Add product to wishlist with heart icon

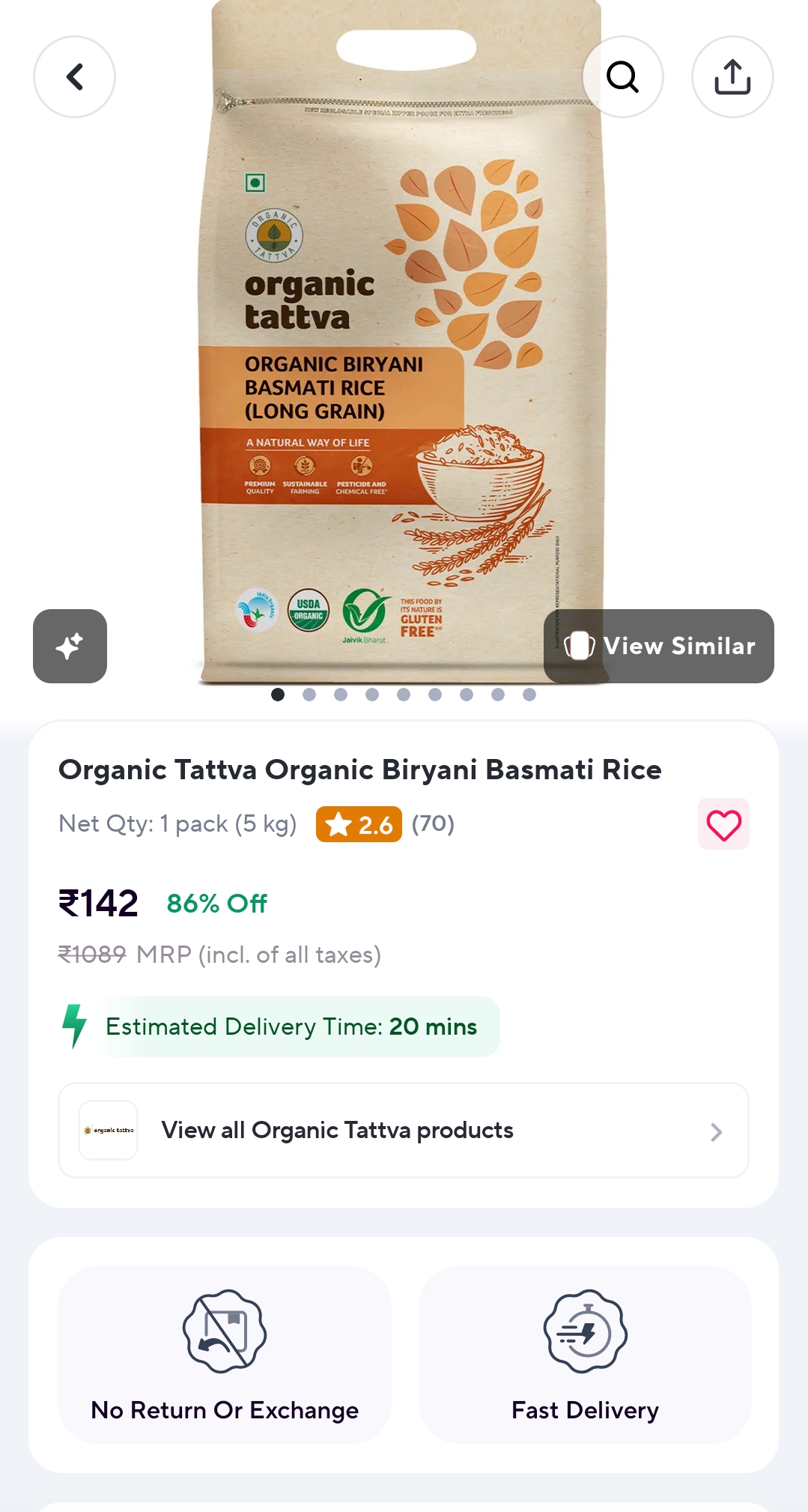tap(723, 824)
